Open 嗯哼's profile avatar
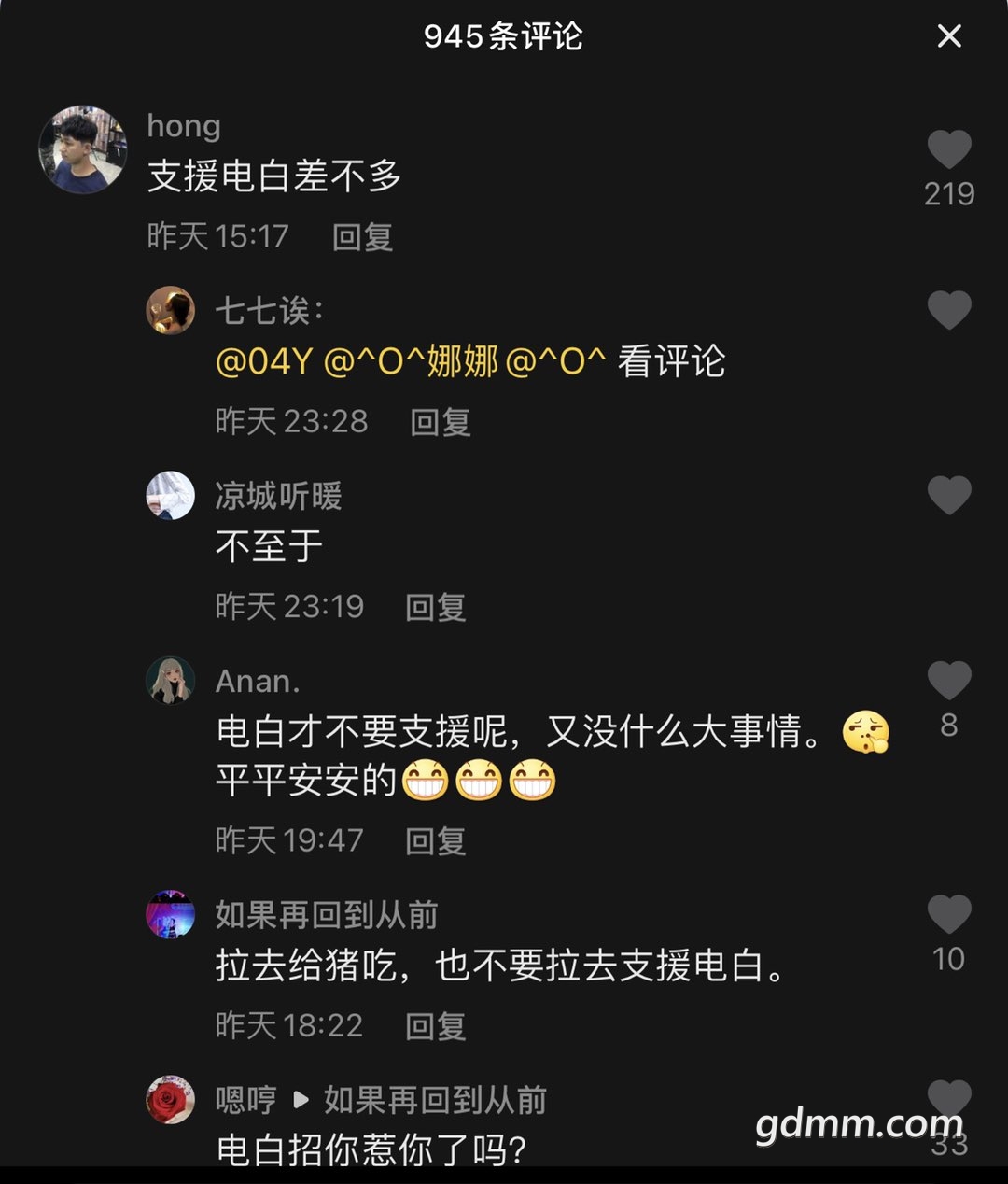The image size is (1008, 1184). (171, 1099)
